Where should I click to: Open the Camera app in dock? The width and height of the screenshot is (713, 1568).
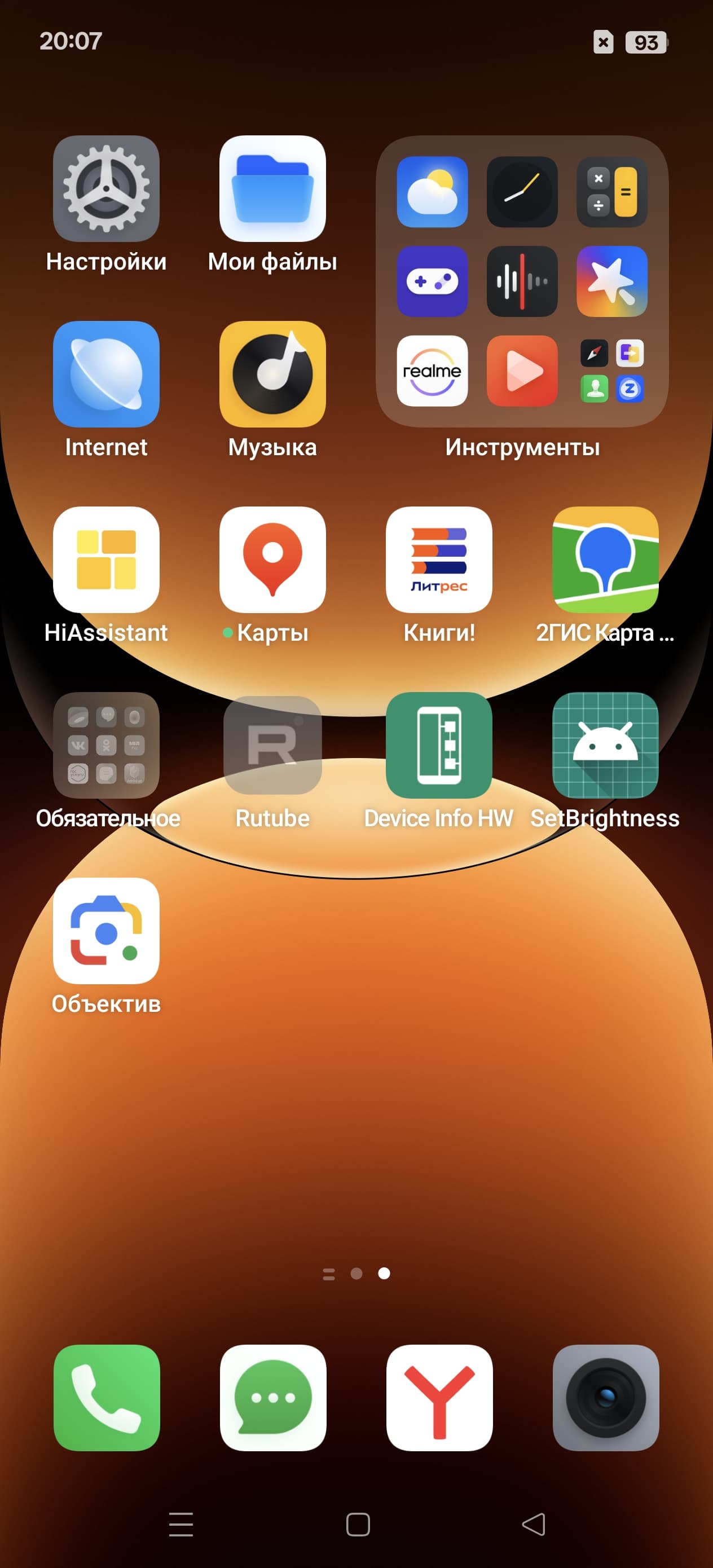(x=605, y=1398)
